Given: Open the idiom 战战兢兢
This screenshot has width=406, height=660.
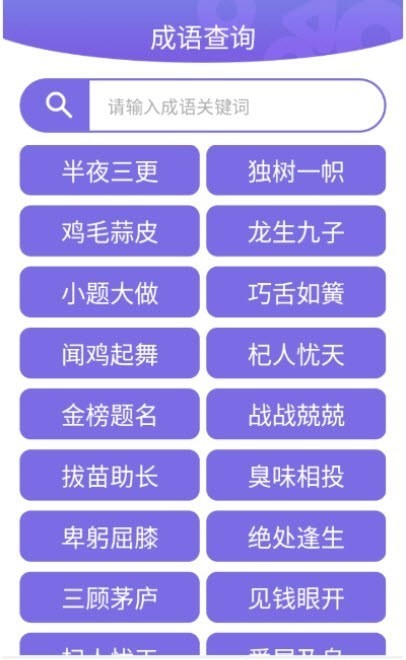Looking at the screenshot, I should pos(296,414).
